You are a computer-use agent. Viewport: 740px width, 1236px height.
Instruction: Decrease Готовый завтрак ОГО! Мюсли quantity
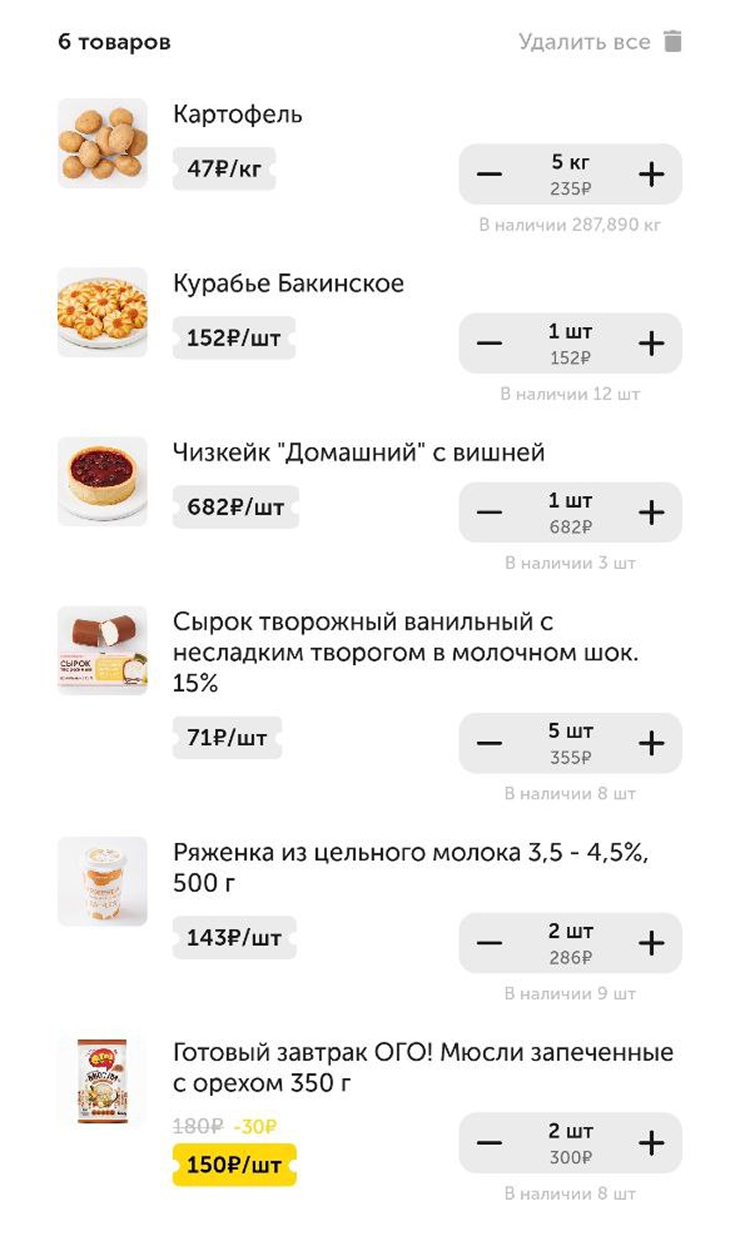489,1144
